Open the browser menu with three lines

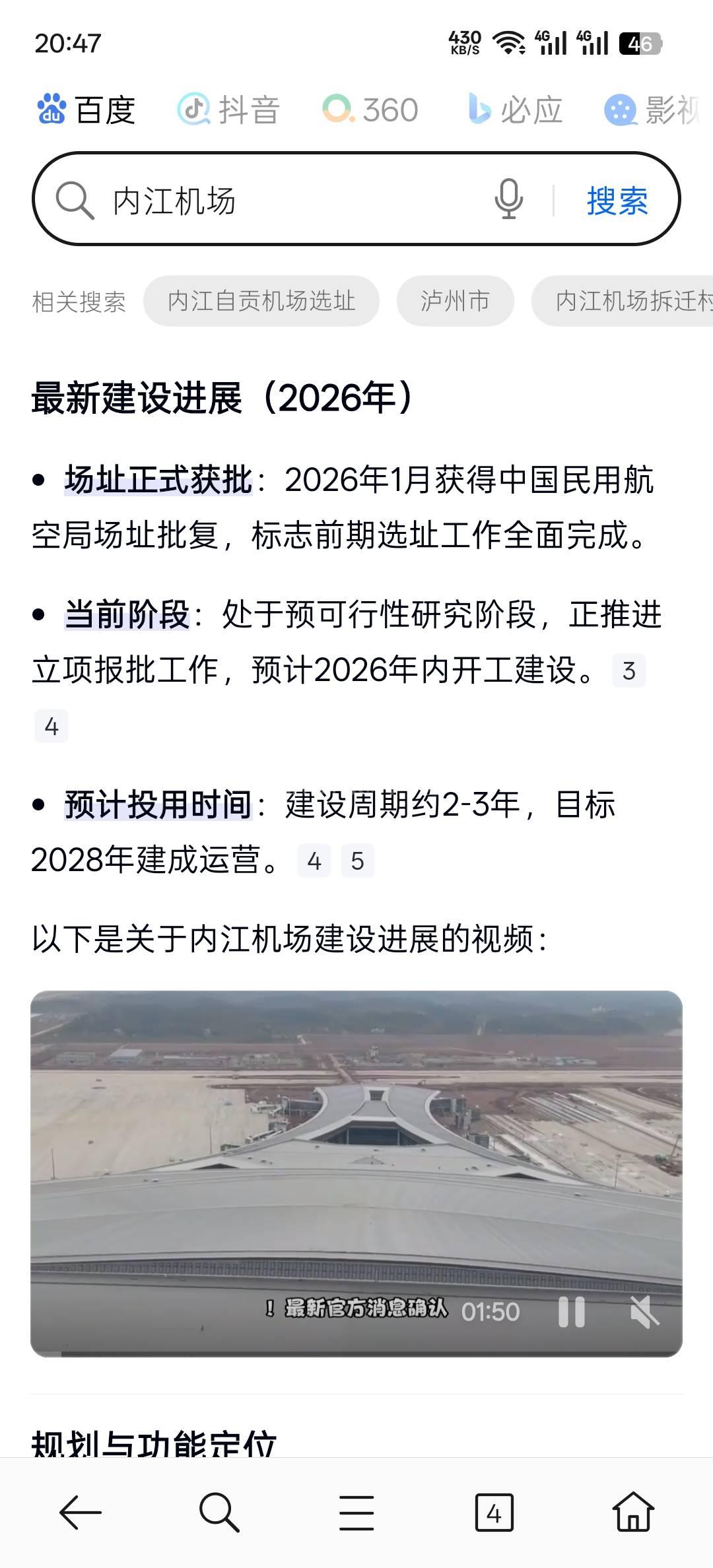click(x=356, y=1513)
